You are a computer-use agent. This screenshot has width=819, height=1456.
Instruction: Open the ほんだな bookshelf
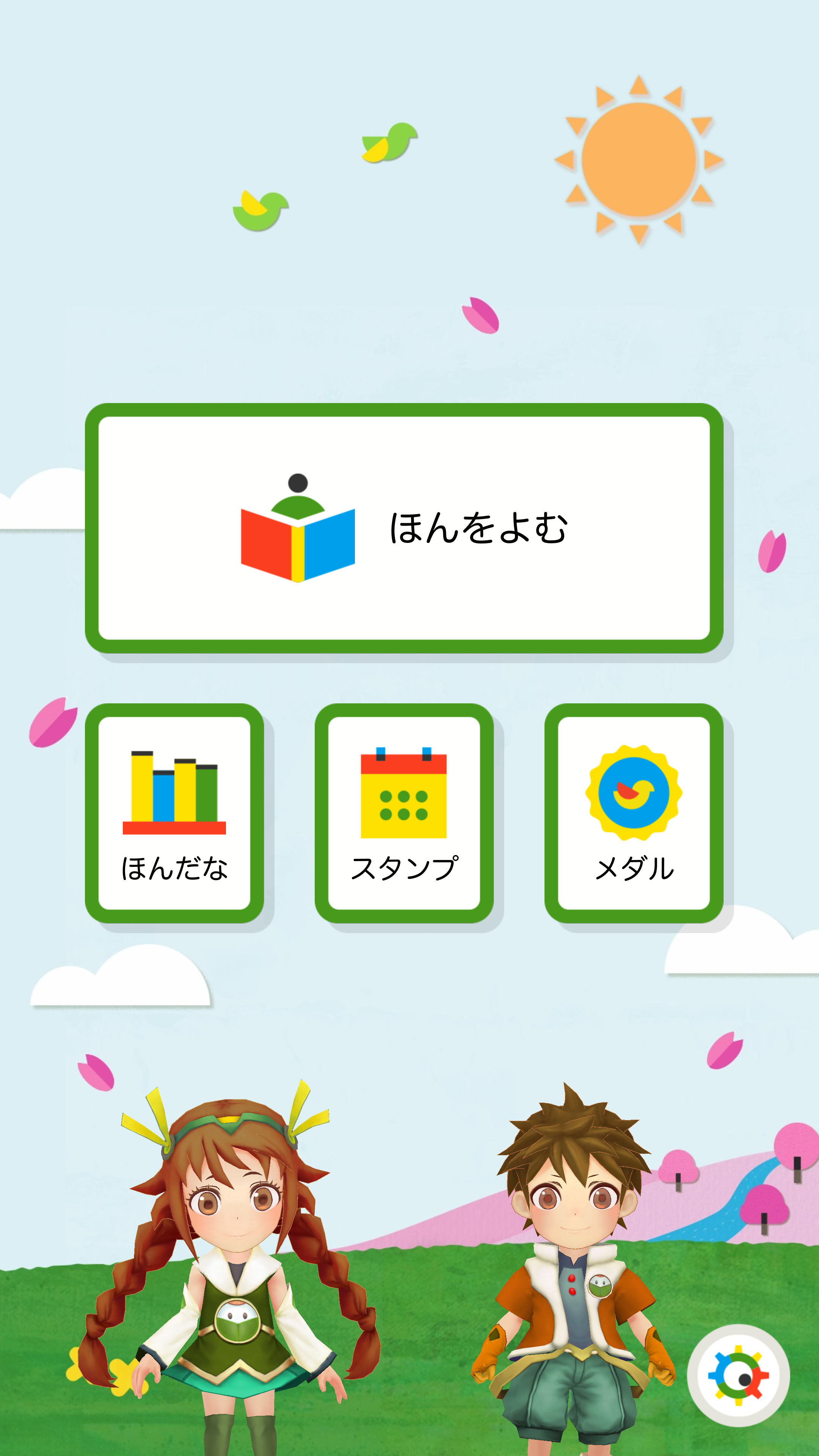[x=174, y=813]
